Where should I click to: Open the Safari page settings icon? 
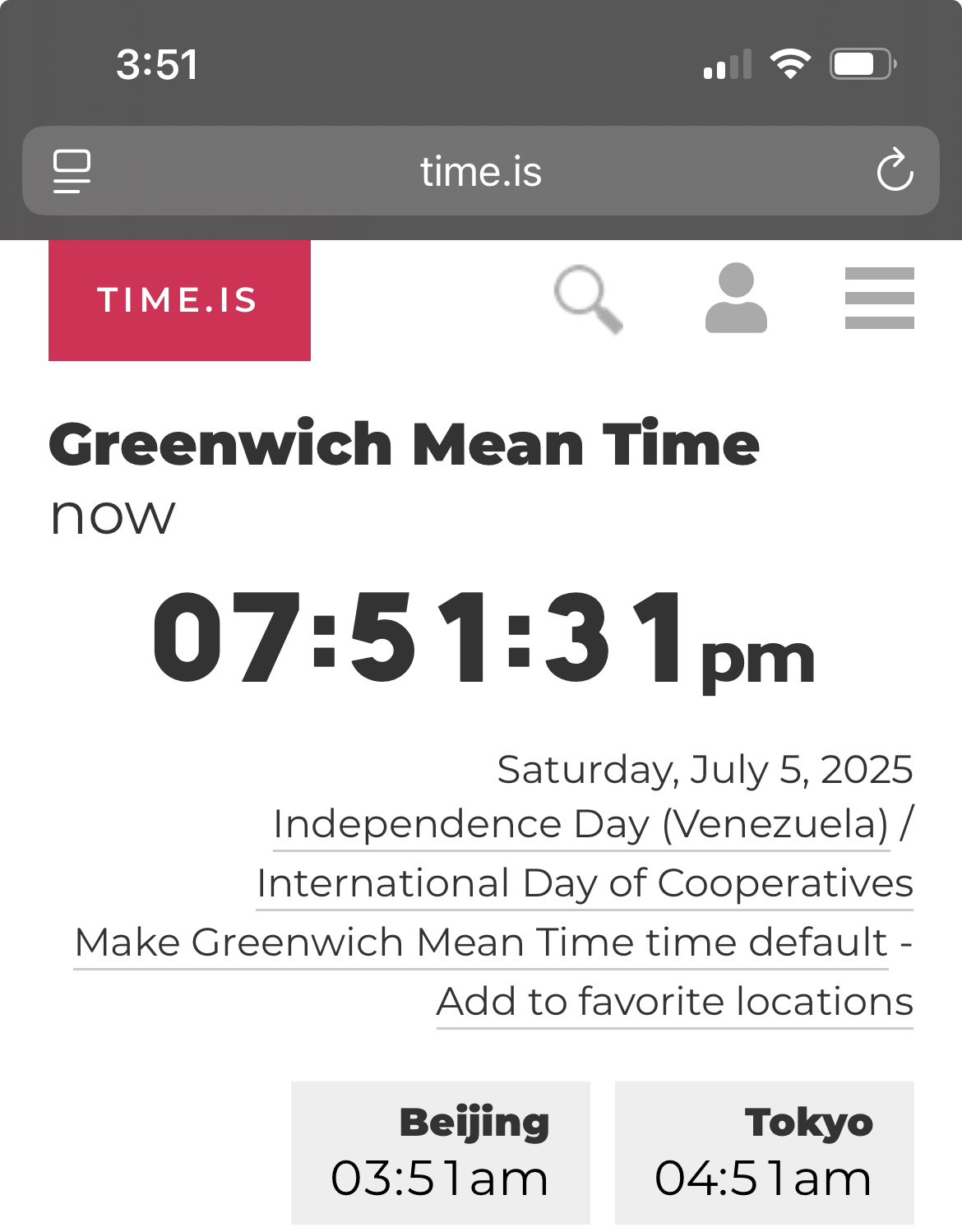[72, 171]
